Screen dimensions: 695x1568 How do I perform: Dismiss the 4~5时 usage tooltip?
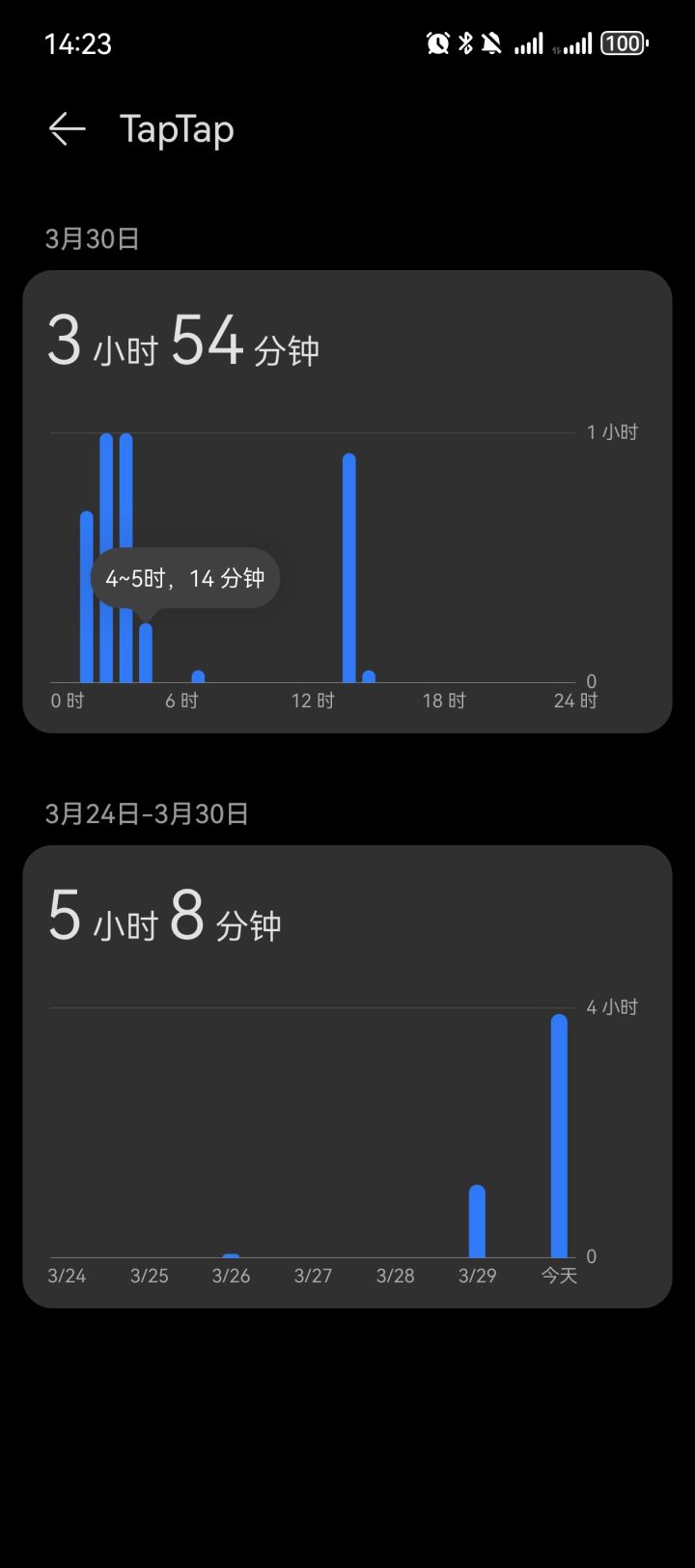(x=183, y=577)
